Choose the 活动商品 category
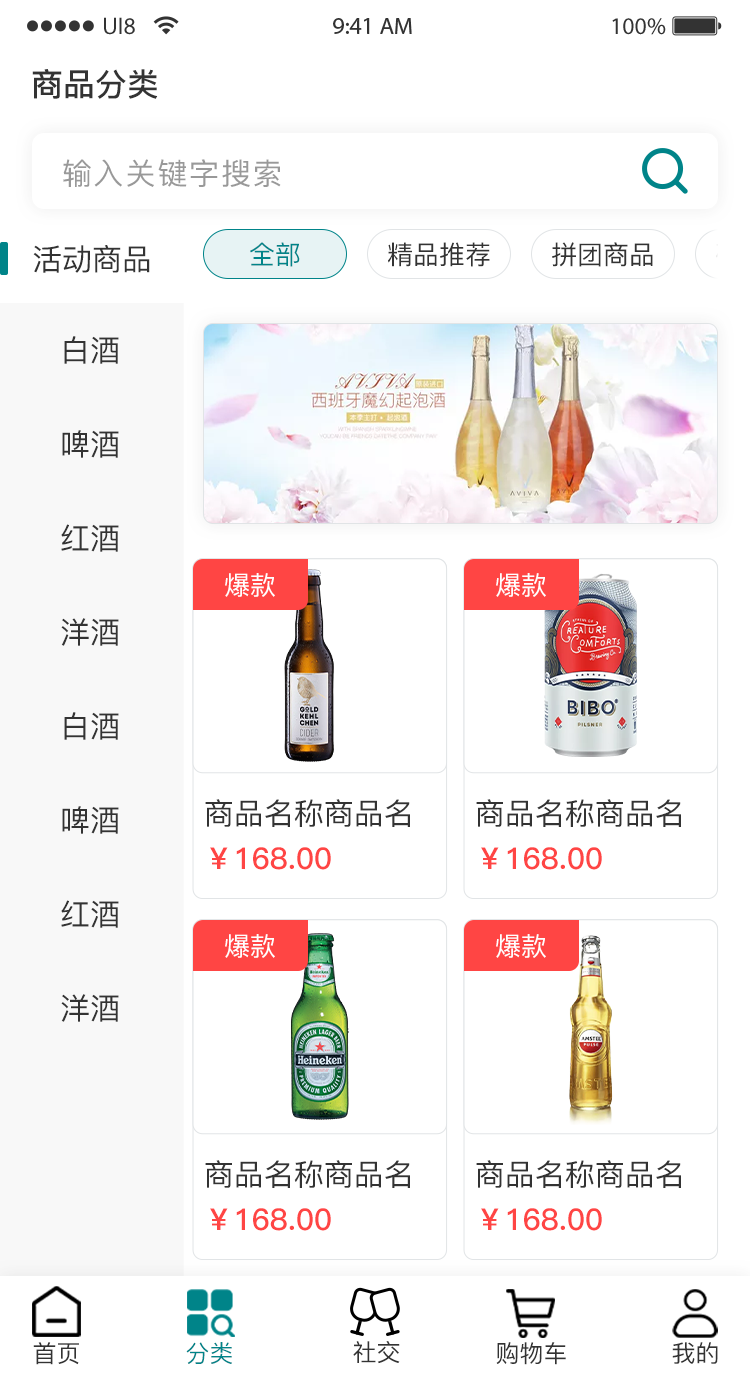Viewport: 750px width, 1374px height. (92, 260)
